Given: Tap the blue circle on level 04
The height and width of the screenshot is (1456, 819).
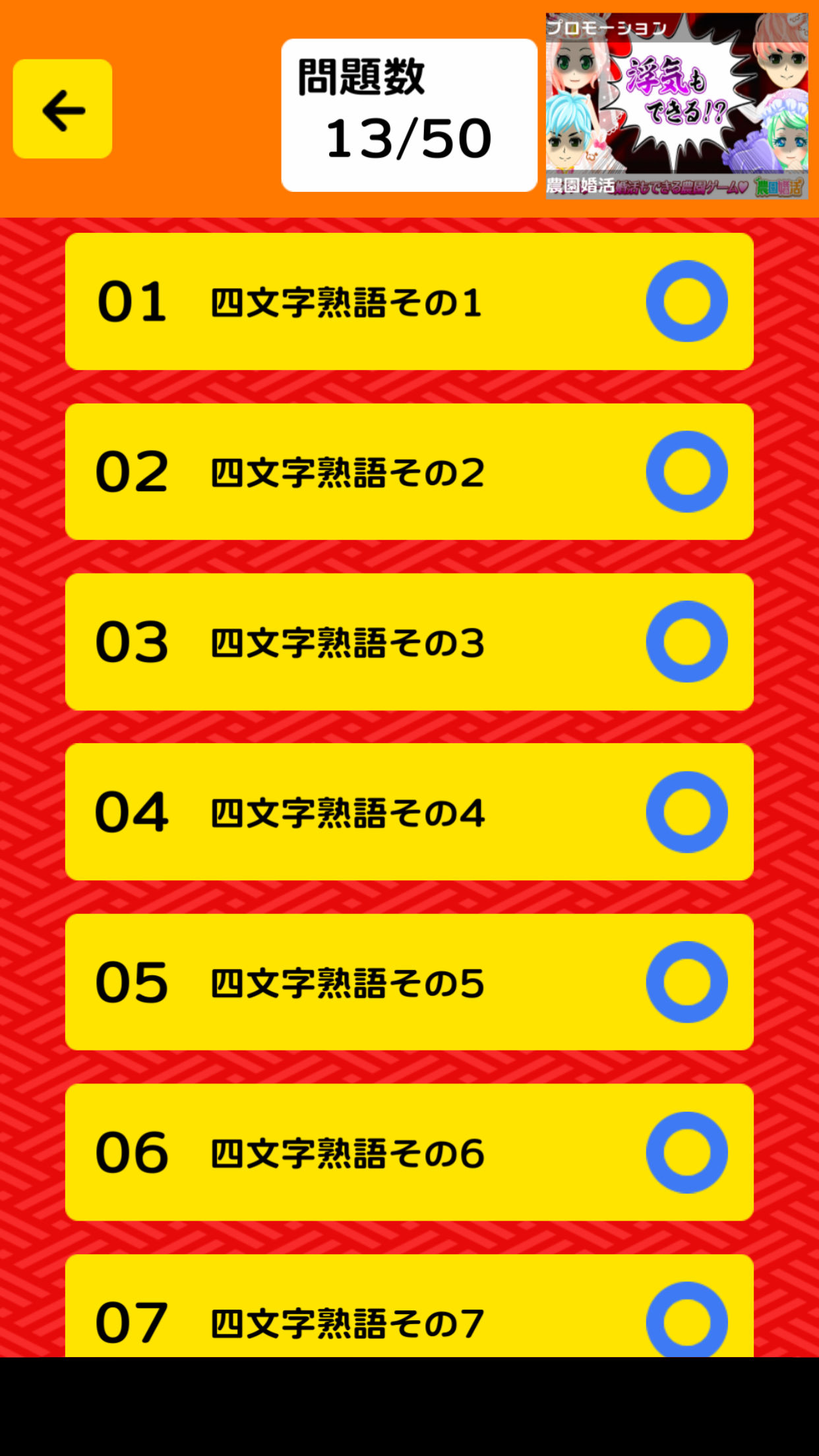Looking at the screenshot, I should (688, 812).
